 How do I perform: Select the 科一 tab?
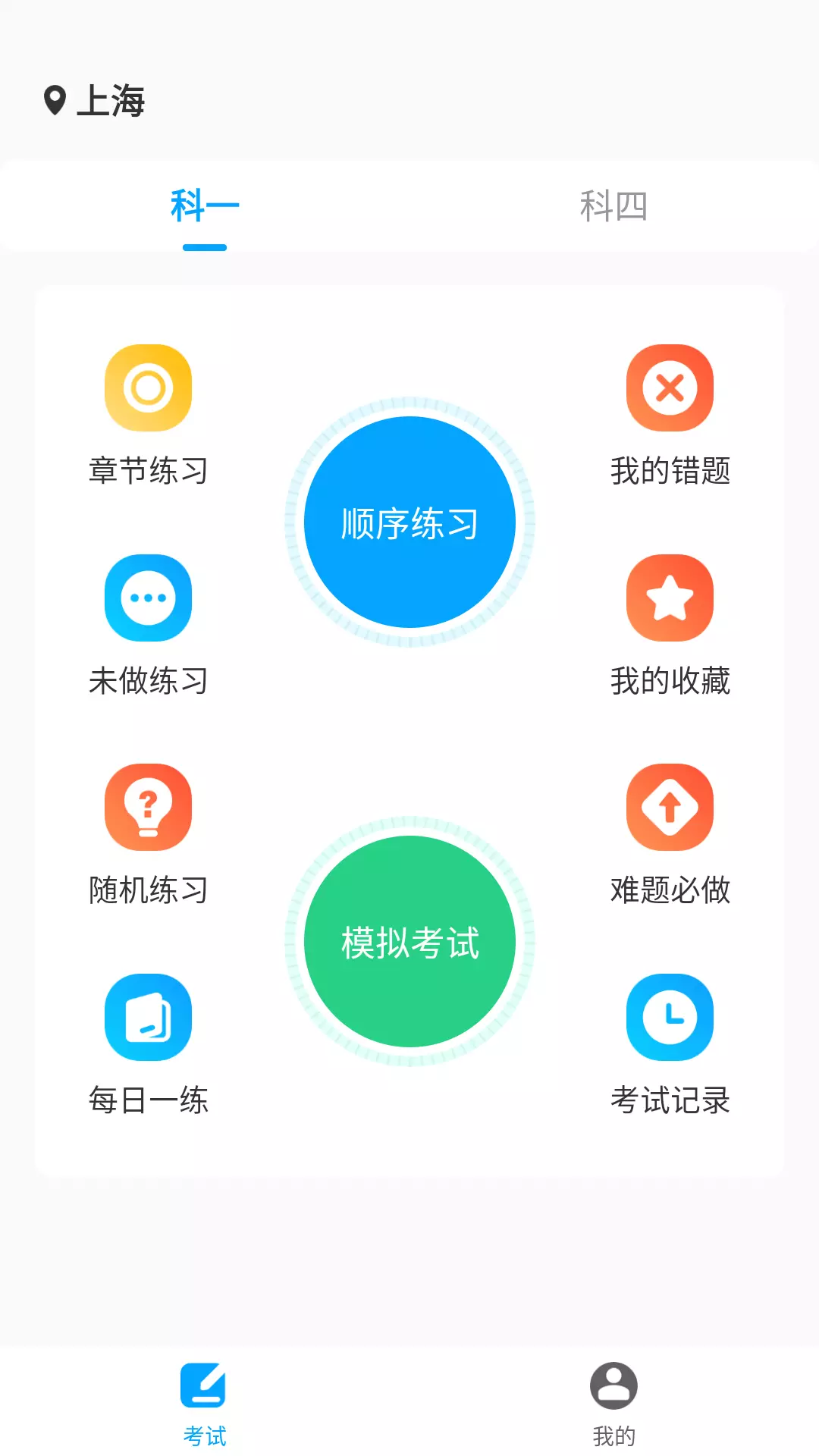pyautogui.click(x=205, y=206)
